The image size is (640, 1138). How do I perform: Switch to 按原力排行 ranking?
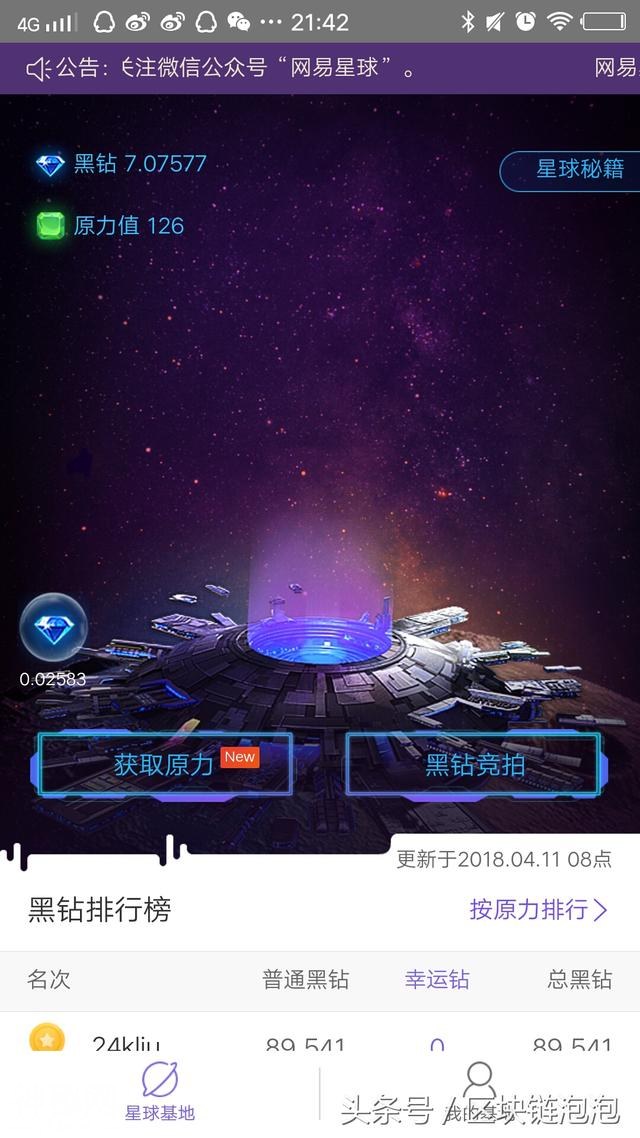tap(538, 909)
